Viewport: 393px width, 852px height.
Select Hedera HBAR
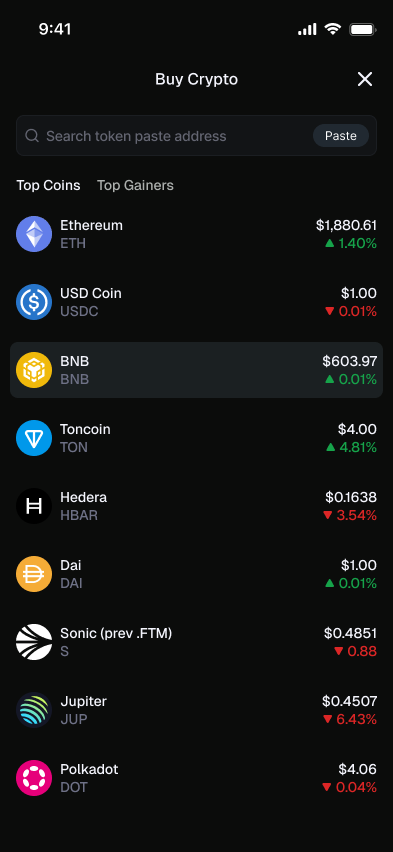point(196,506)
